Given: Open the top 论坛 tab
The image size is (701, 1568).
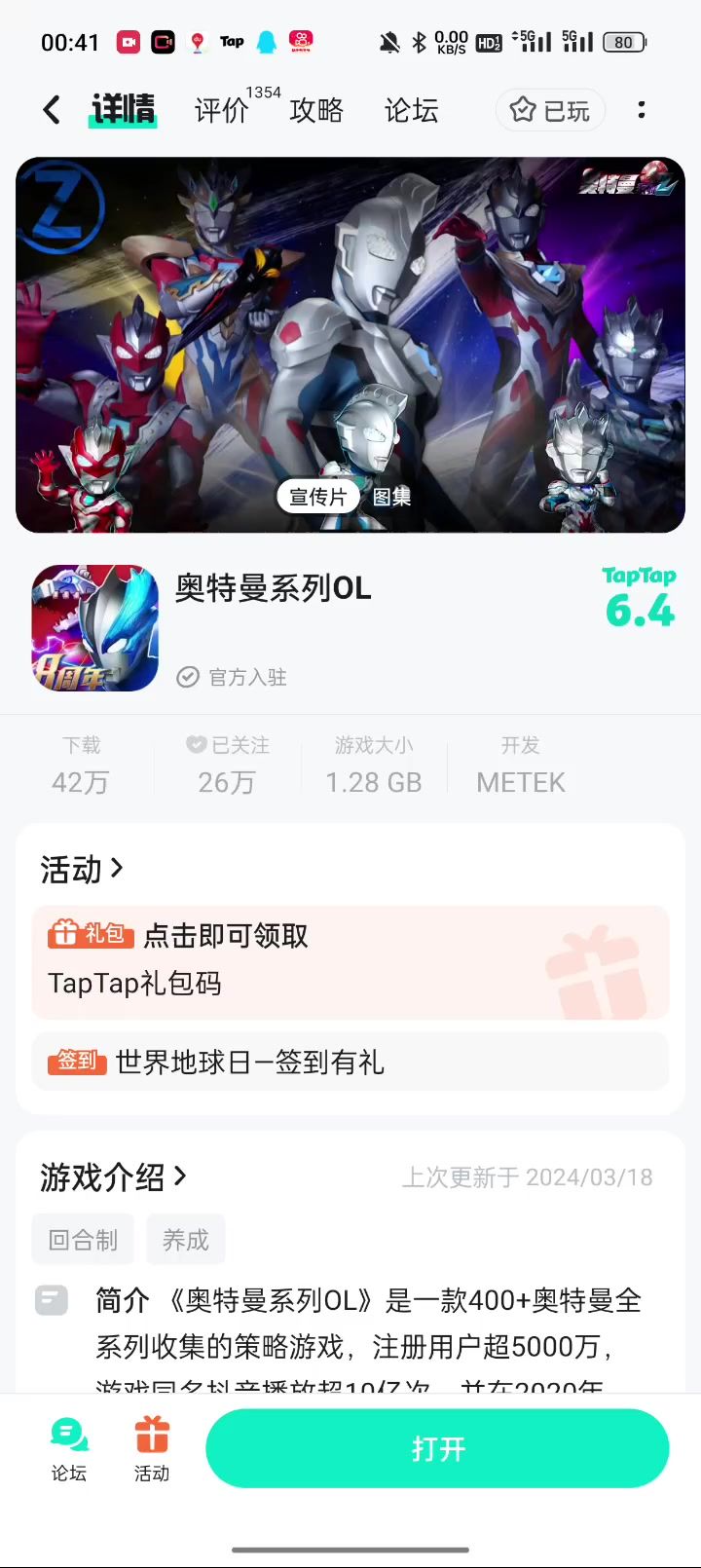Looking at the screenshot, I should pos(411,110).
